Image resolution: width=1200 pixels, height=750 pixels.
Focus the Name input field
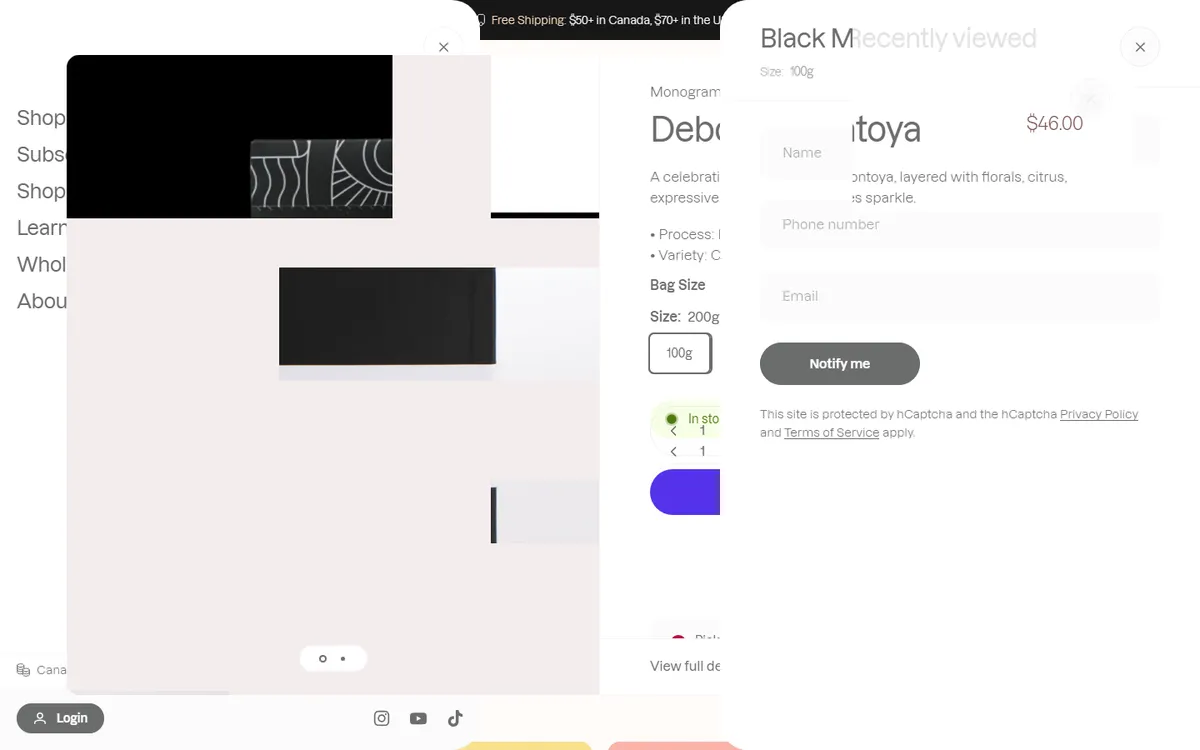pos(960,153)
